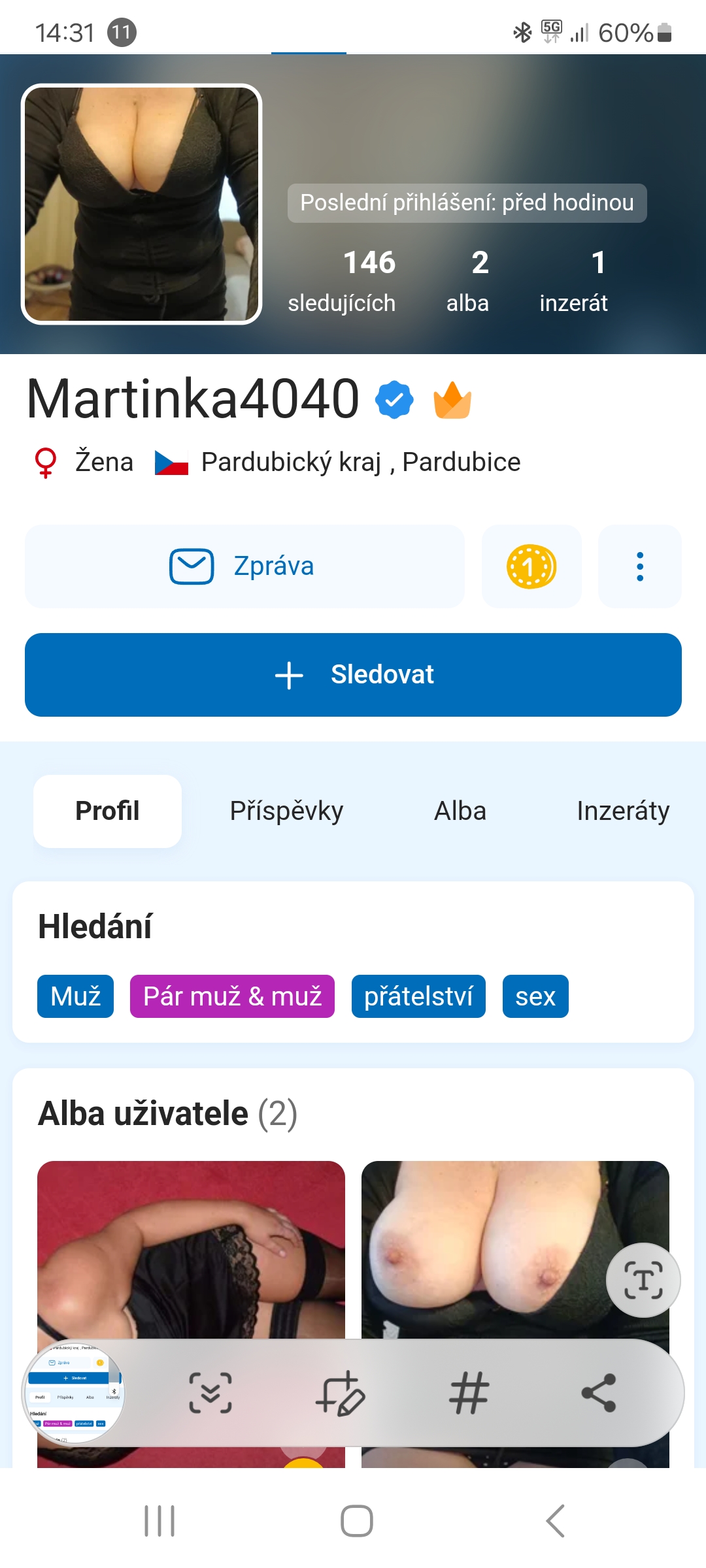Open the profile picture
This screenshot has height=1568, width=706.
(x=142, y=204)
